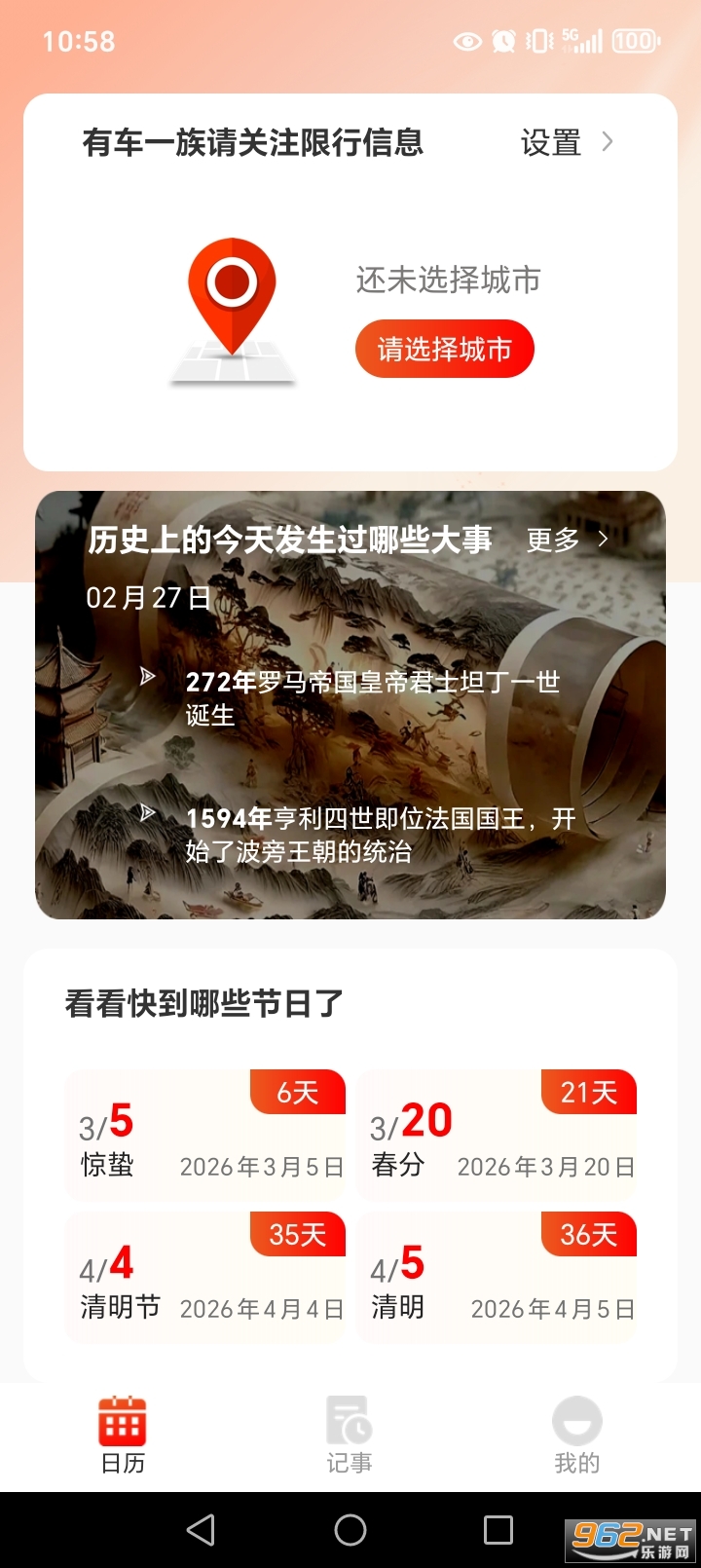This screenshot has width=701, height=1568.
Task: Expand the chevron next to 设置
Action: point(607,142)
